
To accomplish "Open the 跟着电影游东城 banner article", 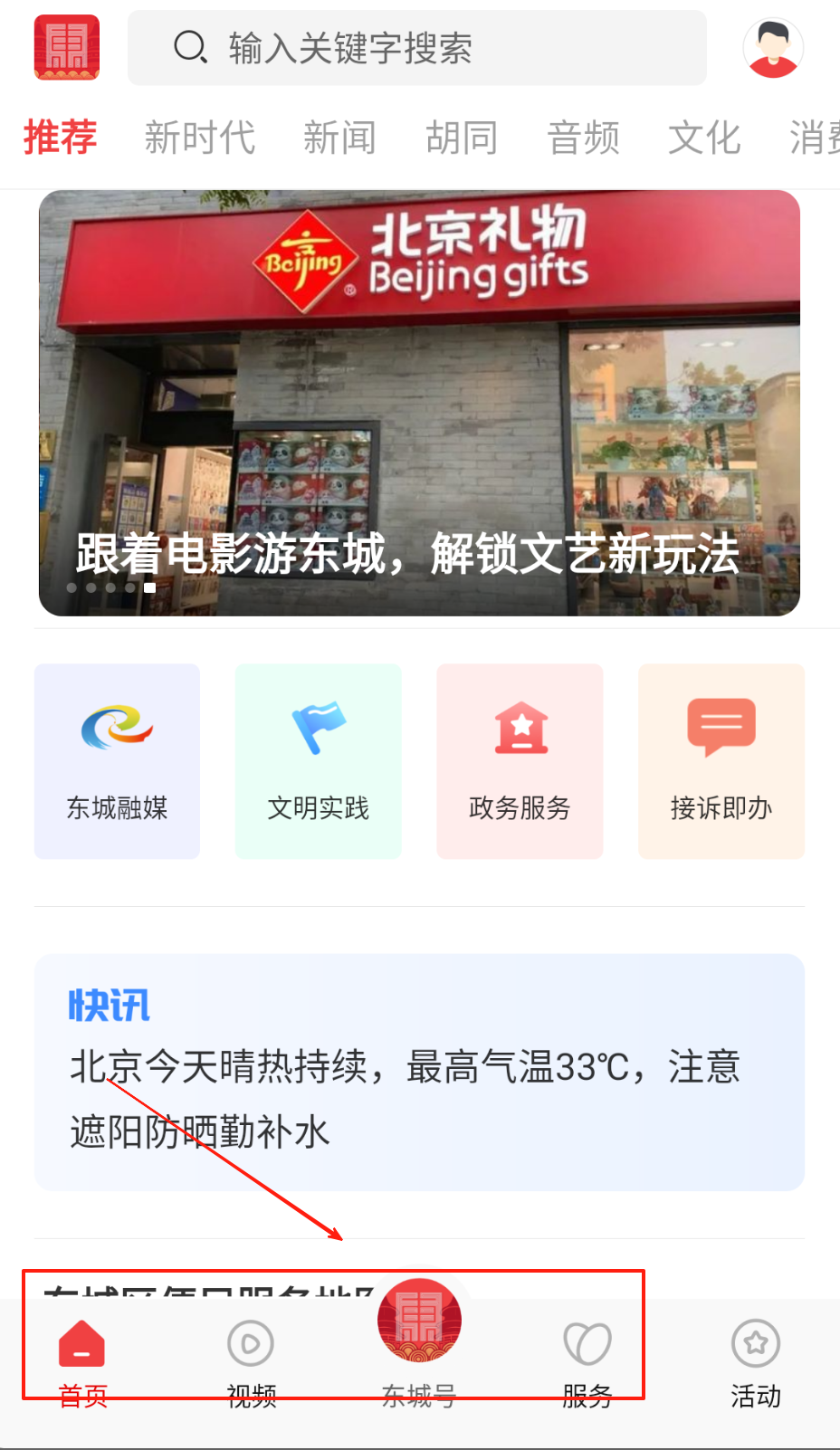I will [x=419, y=403].
